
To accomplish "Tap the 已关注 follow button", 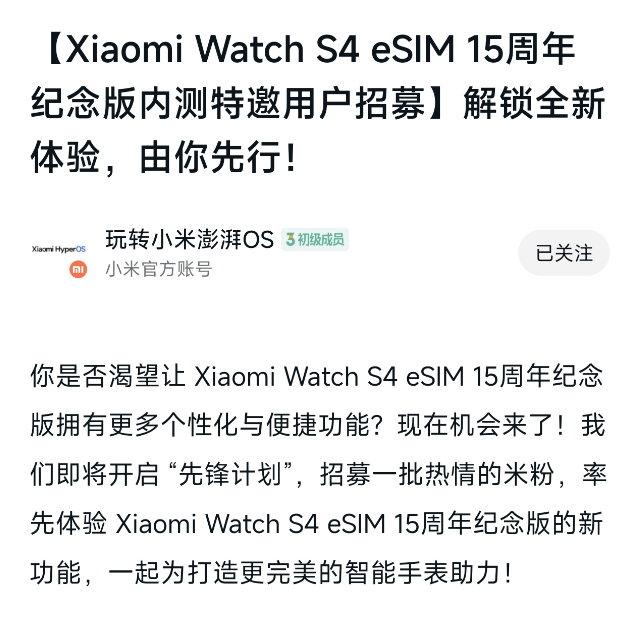I will coord(563,253).
